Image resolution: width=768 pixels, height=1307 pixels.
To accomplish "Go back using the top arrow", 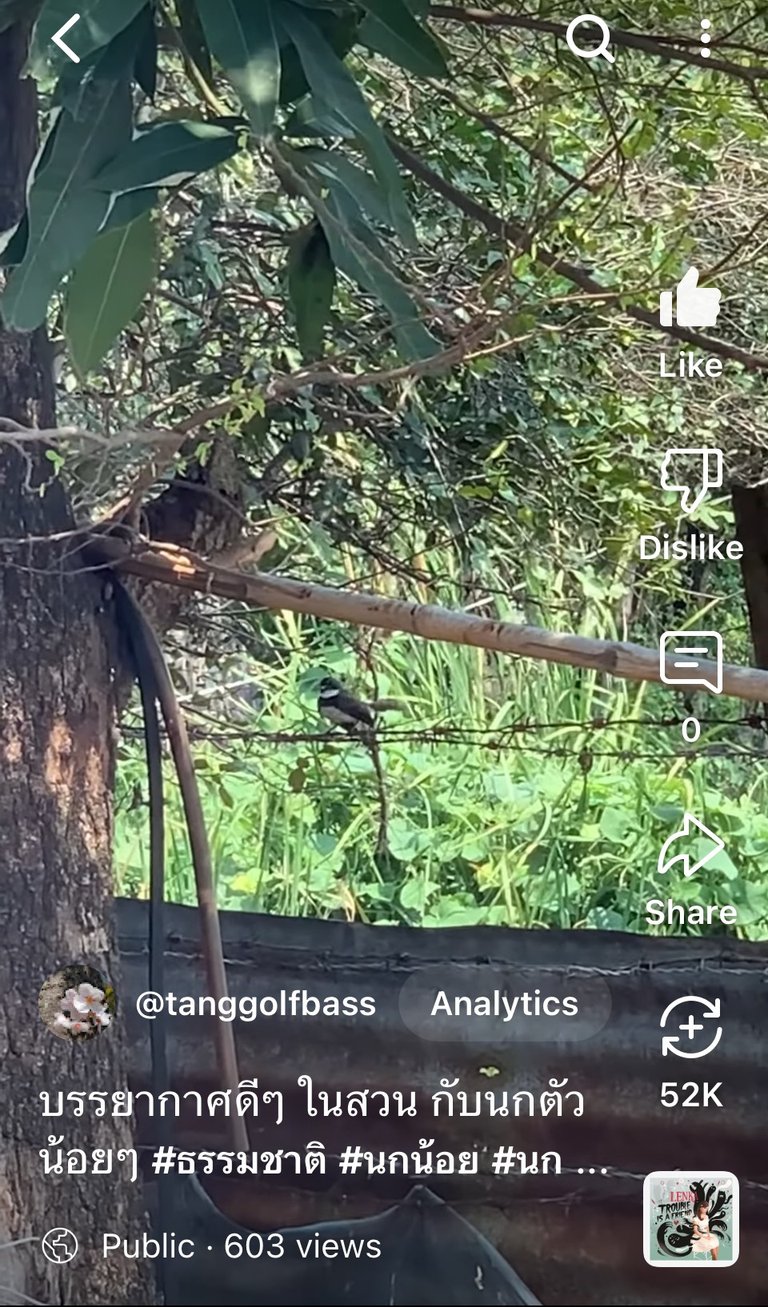I will [66, 39].
